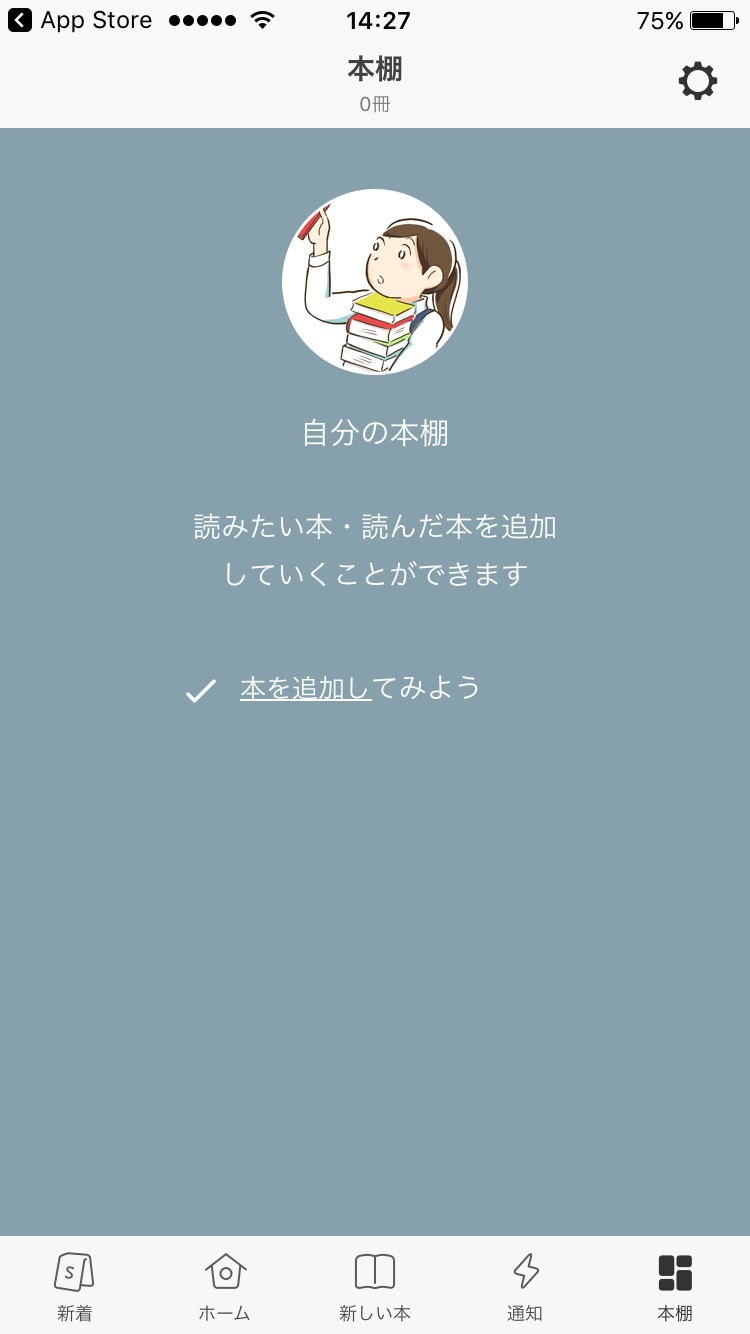The image size is (750, 1334).
Task: View the 通知 notifications tab
Action: (525, 1285)
